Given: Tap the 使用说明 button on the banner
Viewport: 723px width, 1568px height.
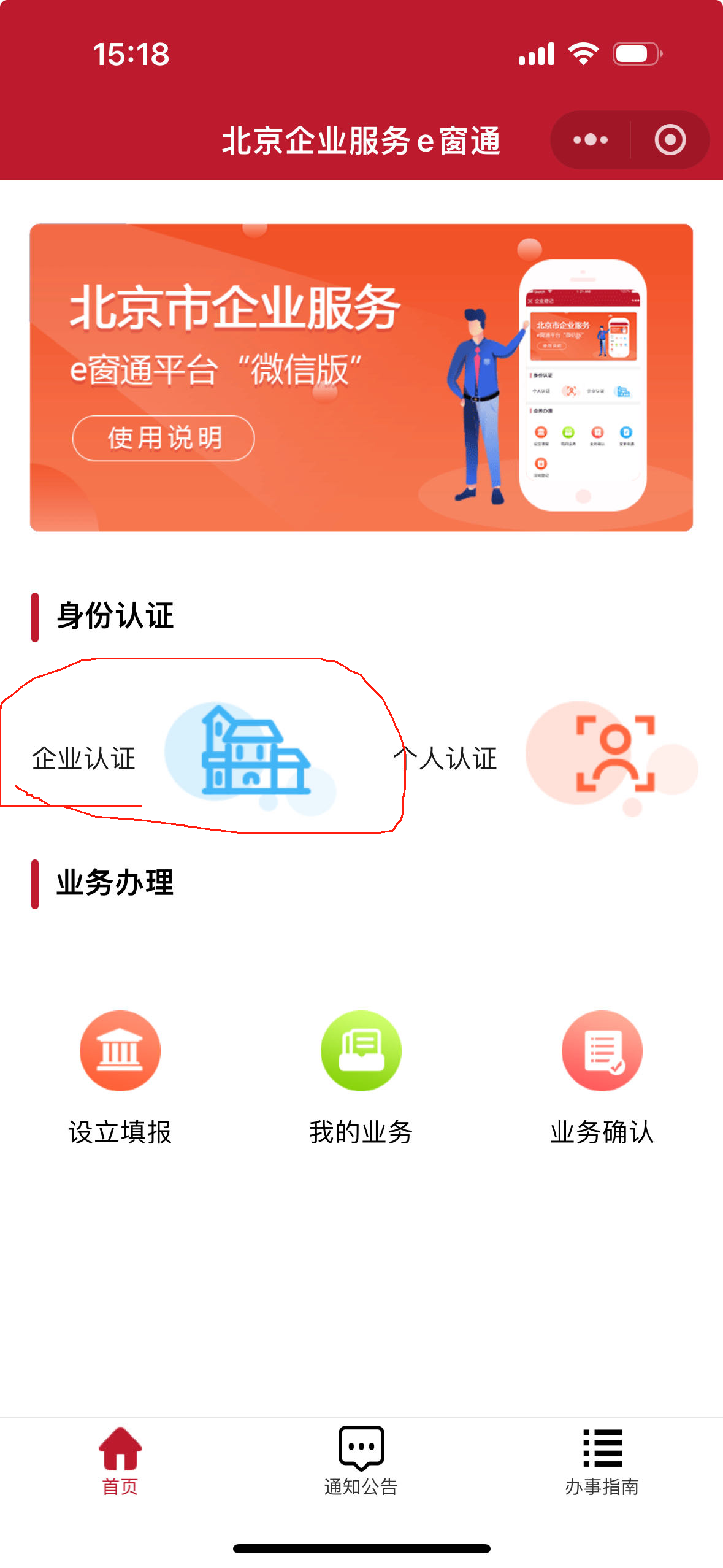Looking at the screenshot, I should [x=164, y=438].
